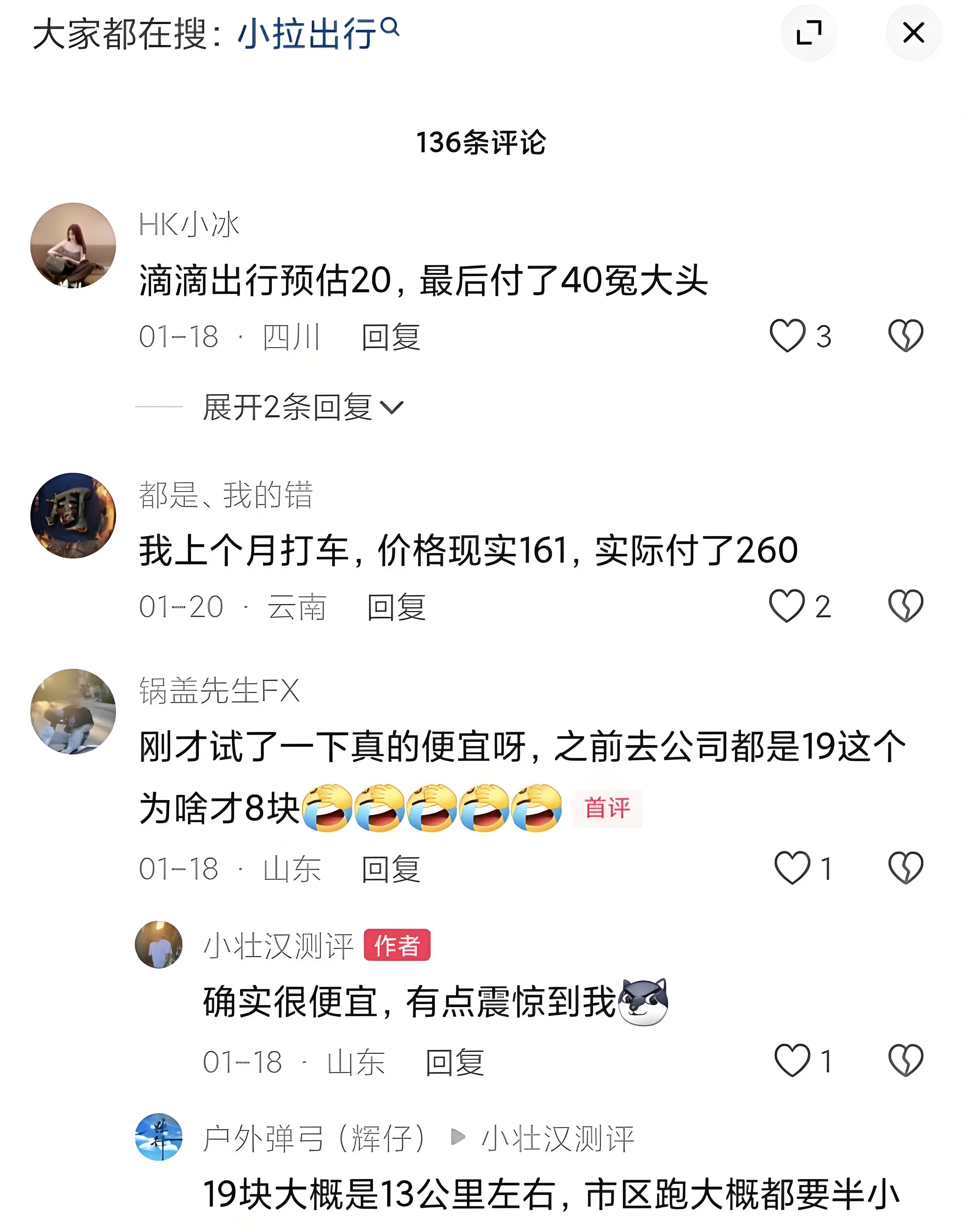
Task: Expand the comments panel to full screen
Action: point(809,33)
